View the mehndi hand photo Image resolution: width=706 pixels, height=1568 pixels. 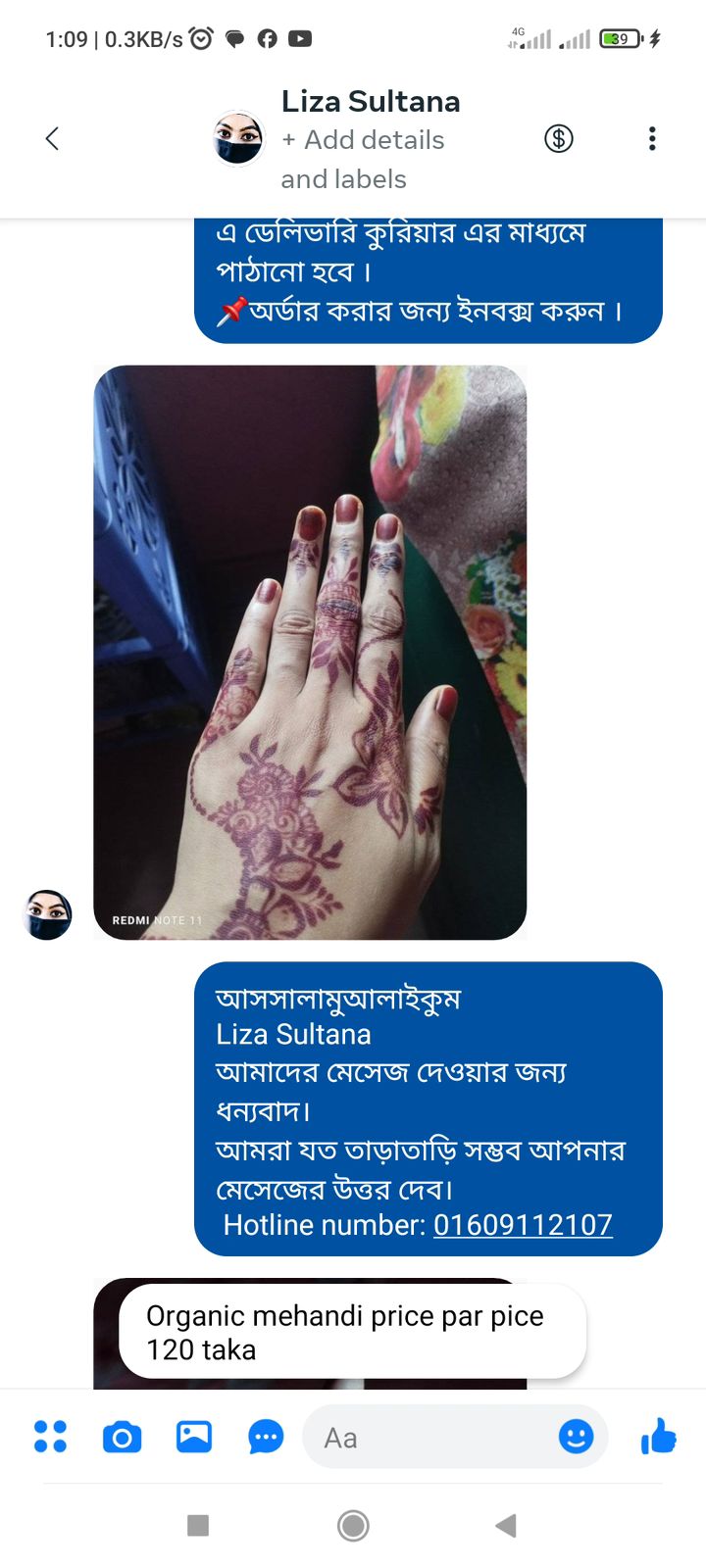click(310, 652)
